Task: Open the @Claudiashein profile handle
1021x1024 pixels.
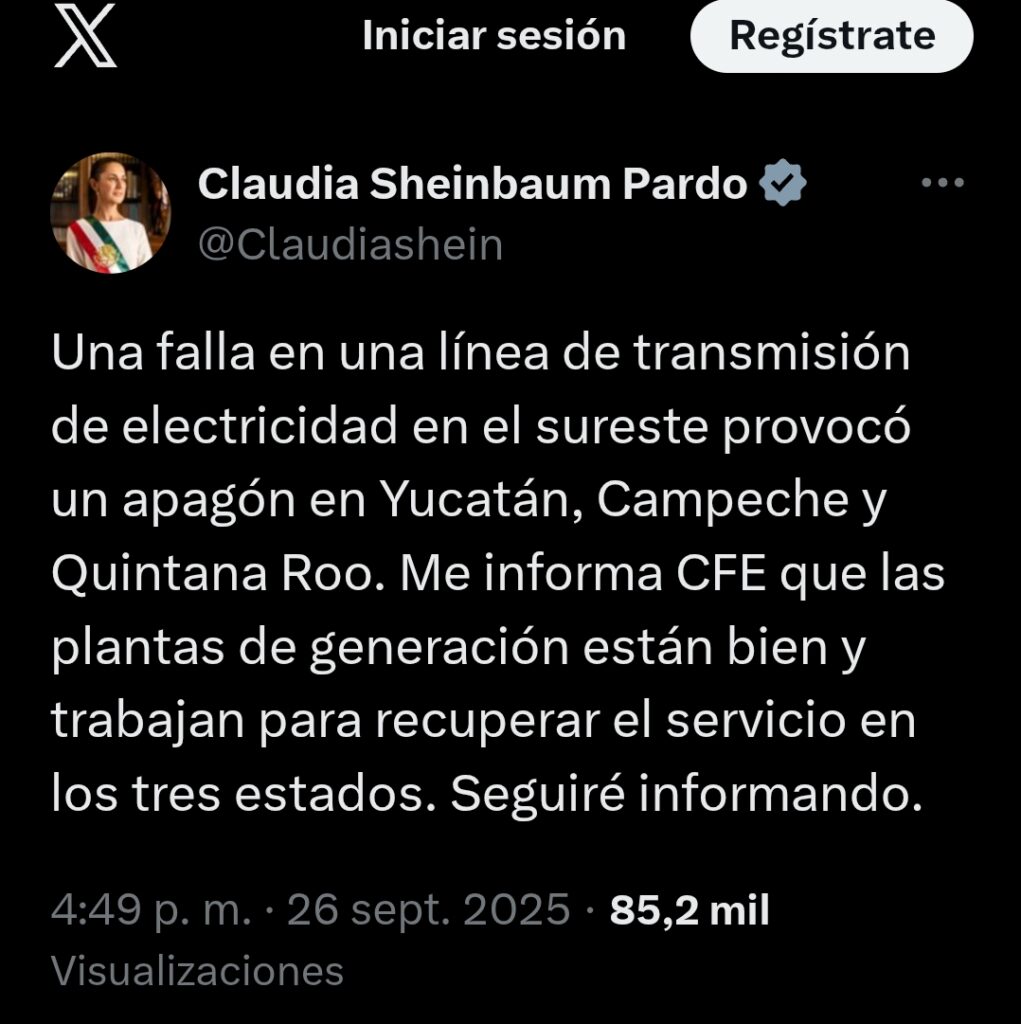Action: pyautogui.click(x=350, y=244)
